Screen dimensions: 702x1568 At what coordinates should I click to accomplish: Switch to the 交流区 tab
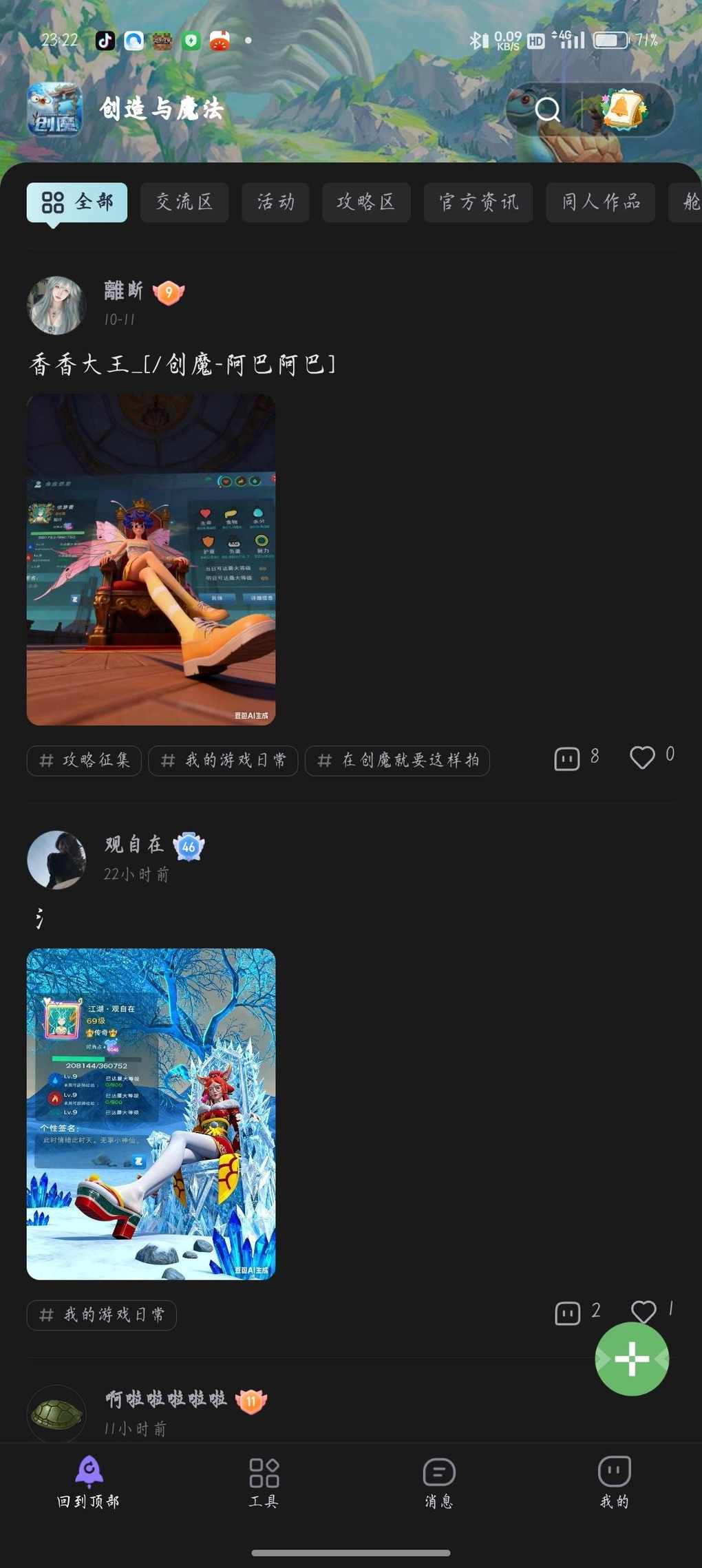184,202
